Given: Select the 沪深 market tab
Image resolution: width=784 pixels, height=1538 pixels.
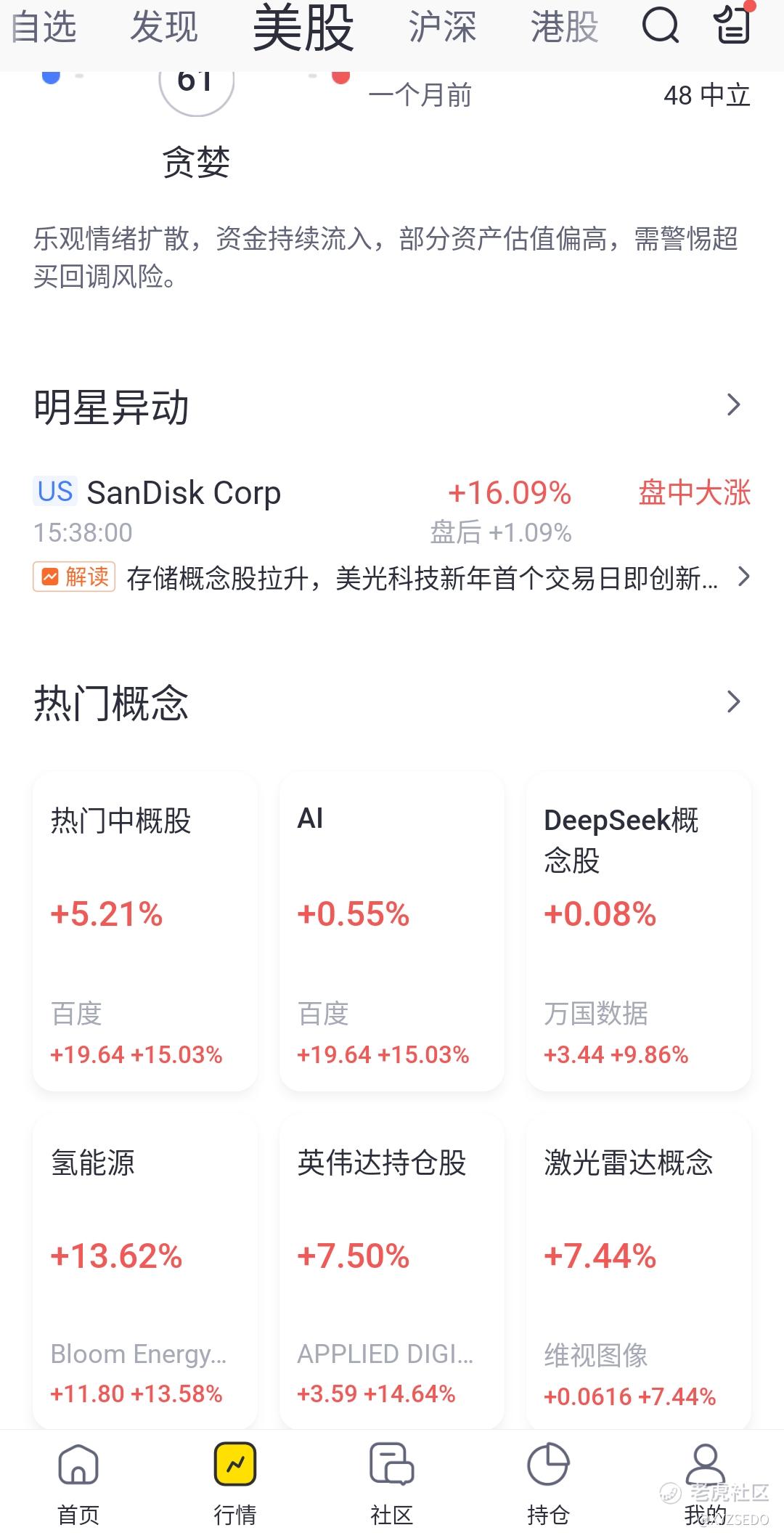Looking at the screenshot, I should (442, 28).
